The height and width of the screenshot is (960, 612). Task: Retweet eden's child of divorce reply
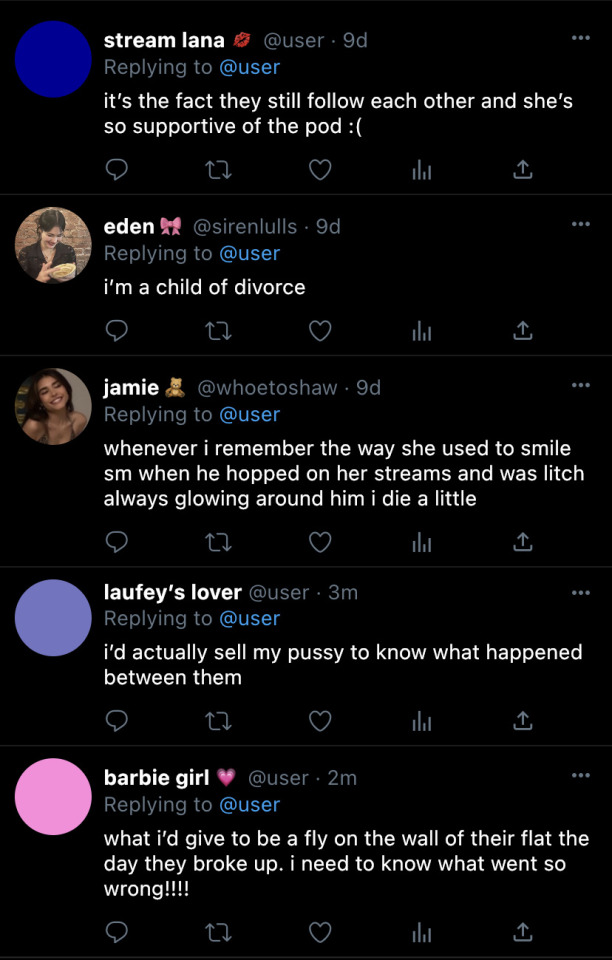[218, 331]
